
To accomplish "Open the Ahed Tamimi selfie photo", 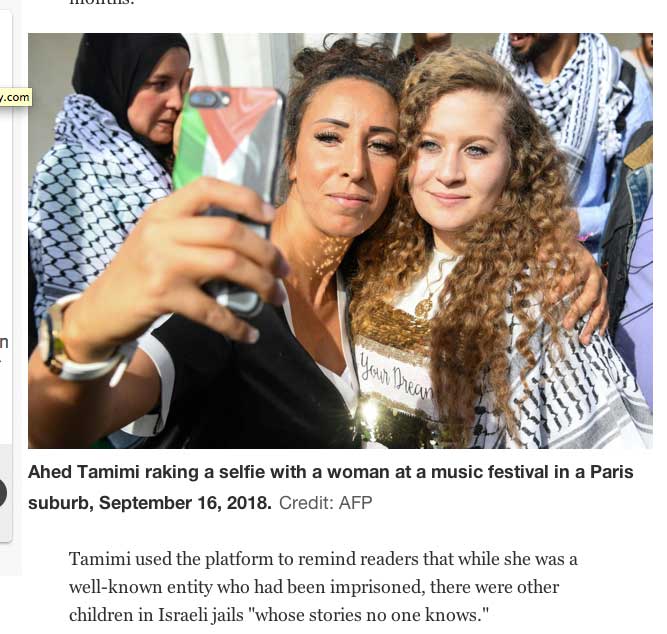I will click(x=340, y=240).
